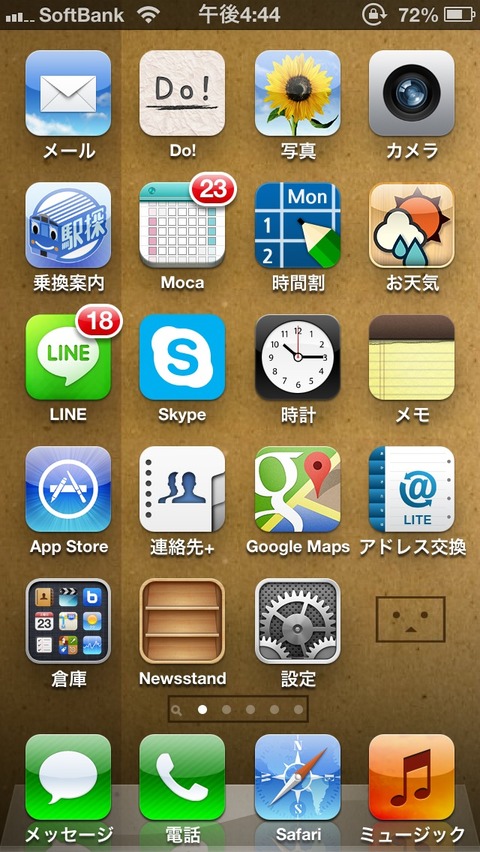Launch the 時間割 timetable app

tap(297, 225)
